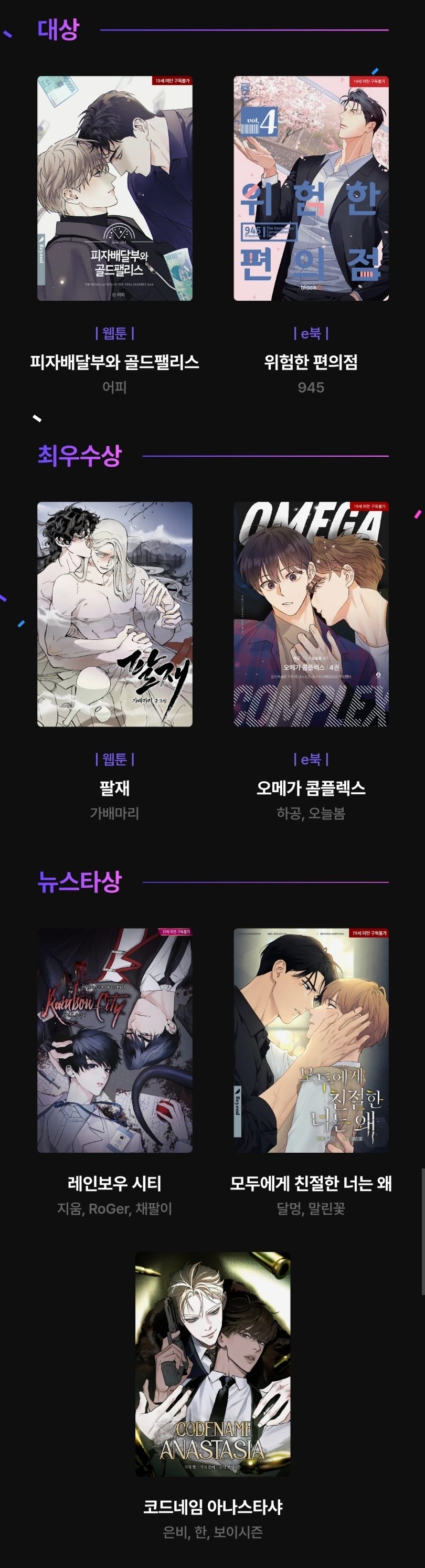Image resolution: width=425 pixels, height=1568 pixels.
Task: Open the 오메가 콤플렉스 e-book cover
Action: (311, 614)
